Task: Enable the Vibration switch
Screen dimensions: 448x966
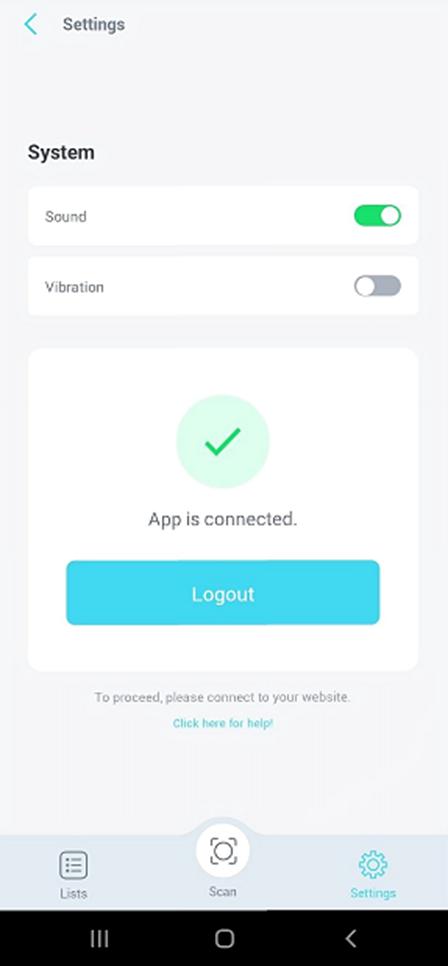Action: point(377,286)
